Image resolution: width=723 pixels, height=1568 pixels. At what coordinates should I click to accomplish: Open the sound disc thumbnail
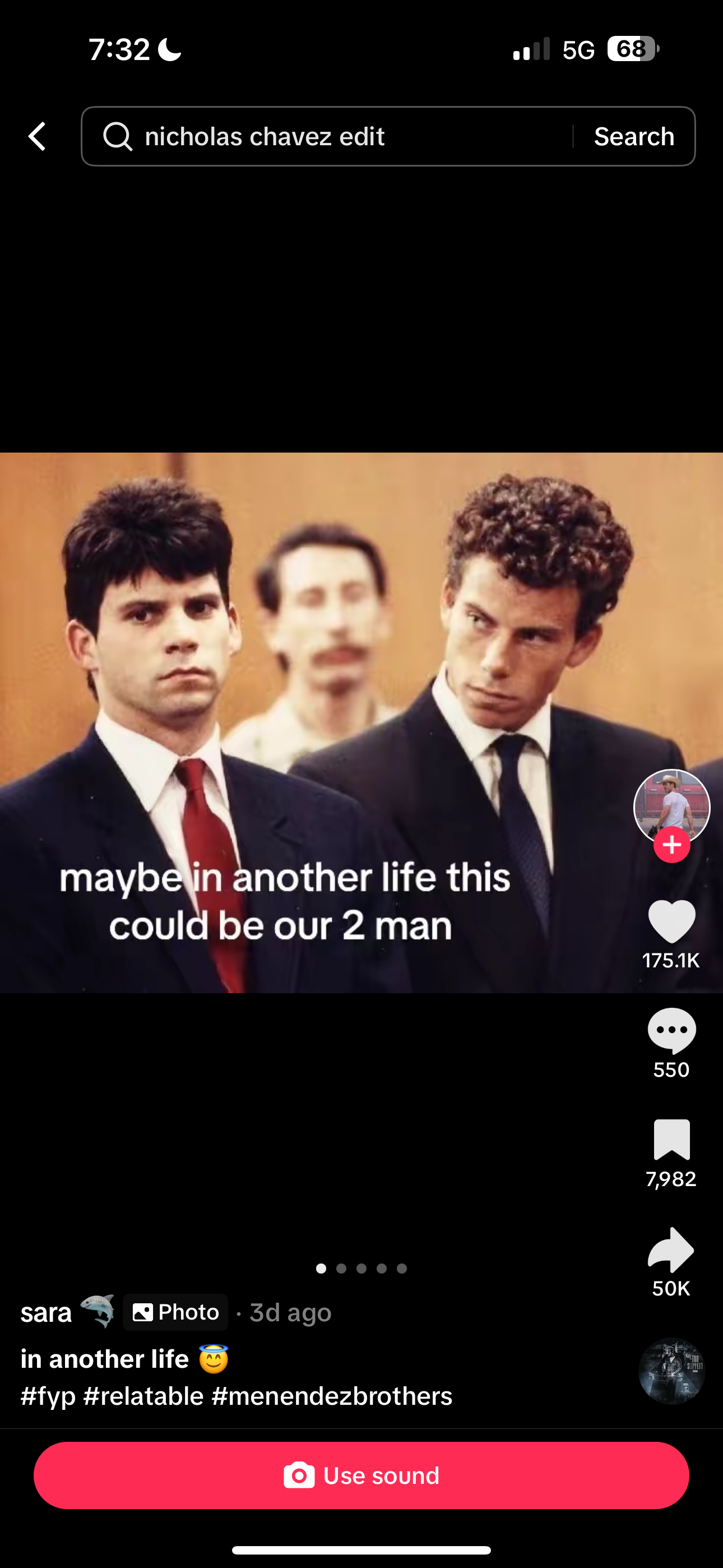pos(671,1371)
